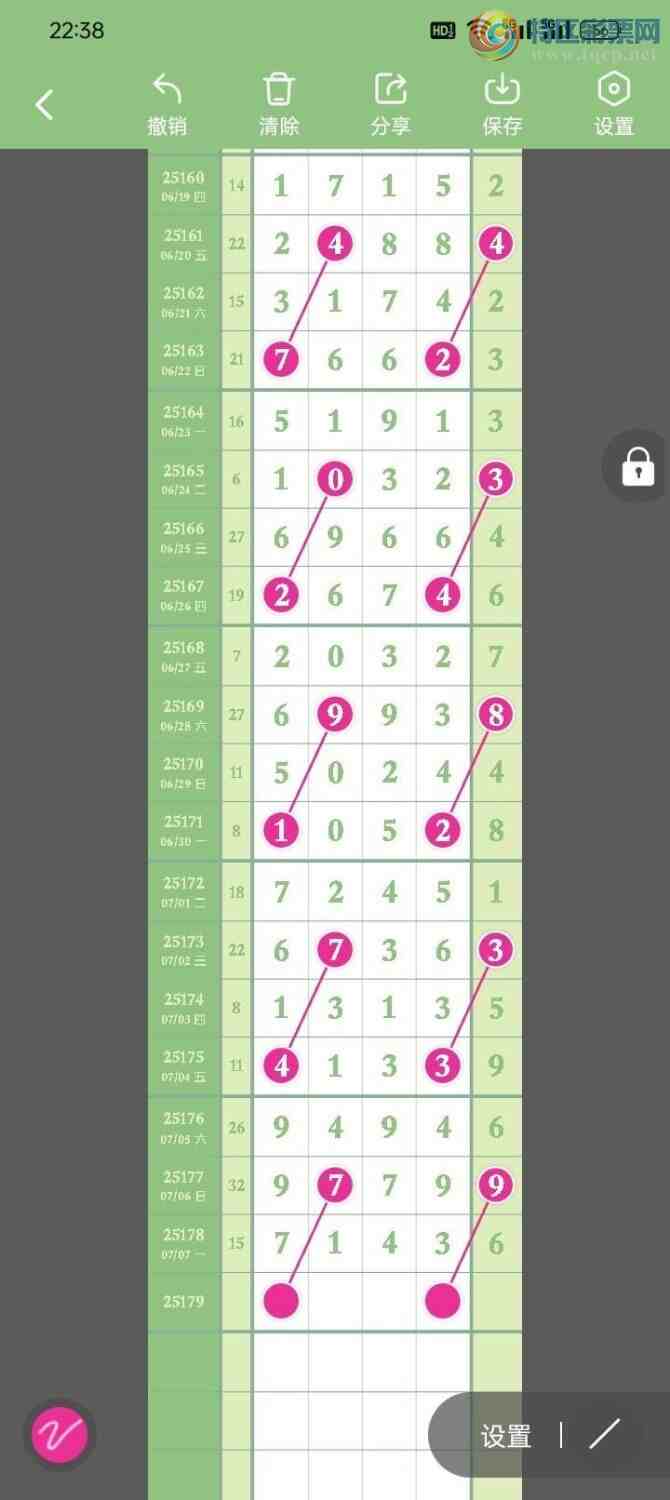Screen dimensions: 670x1500
Task: Select the straight line drawing tool
Action: 605,1435
